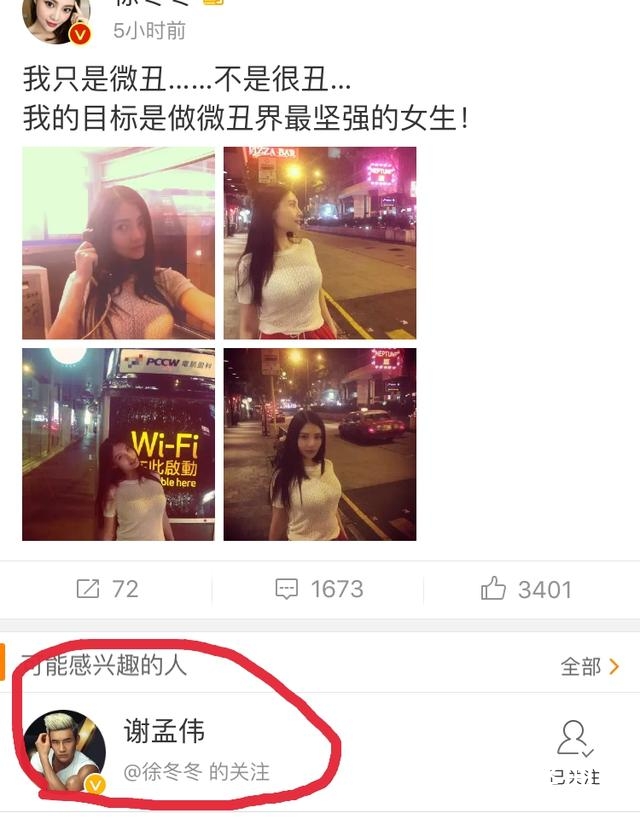Tap the 已关注 button next to 谢孟伟

coord(574,751)
